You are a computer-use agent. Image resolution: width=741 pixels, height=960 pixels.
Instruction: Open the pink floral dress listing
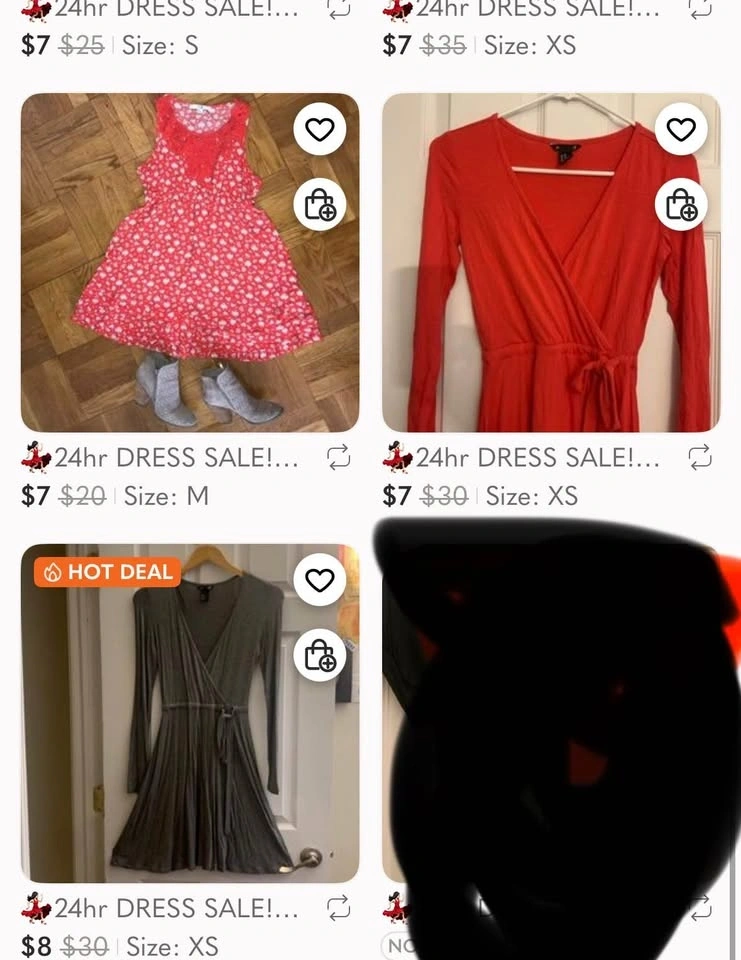point(190,263)
